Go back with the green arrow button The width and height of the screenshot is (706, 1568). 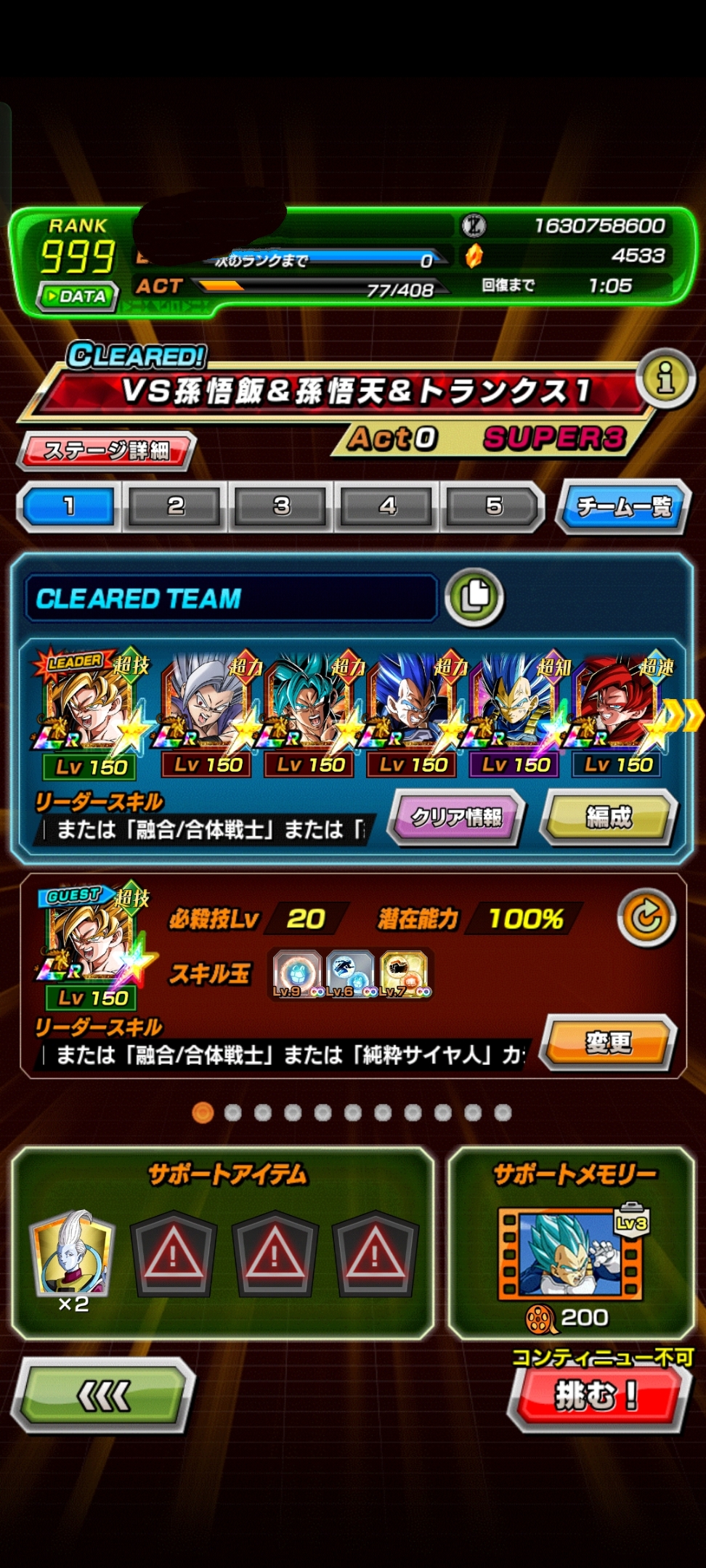(x=103, y=1395)
